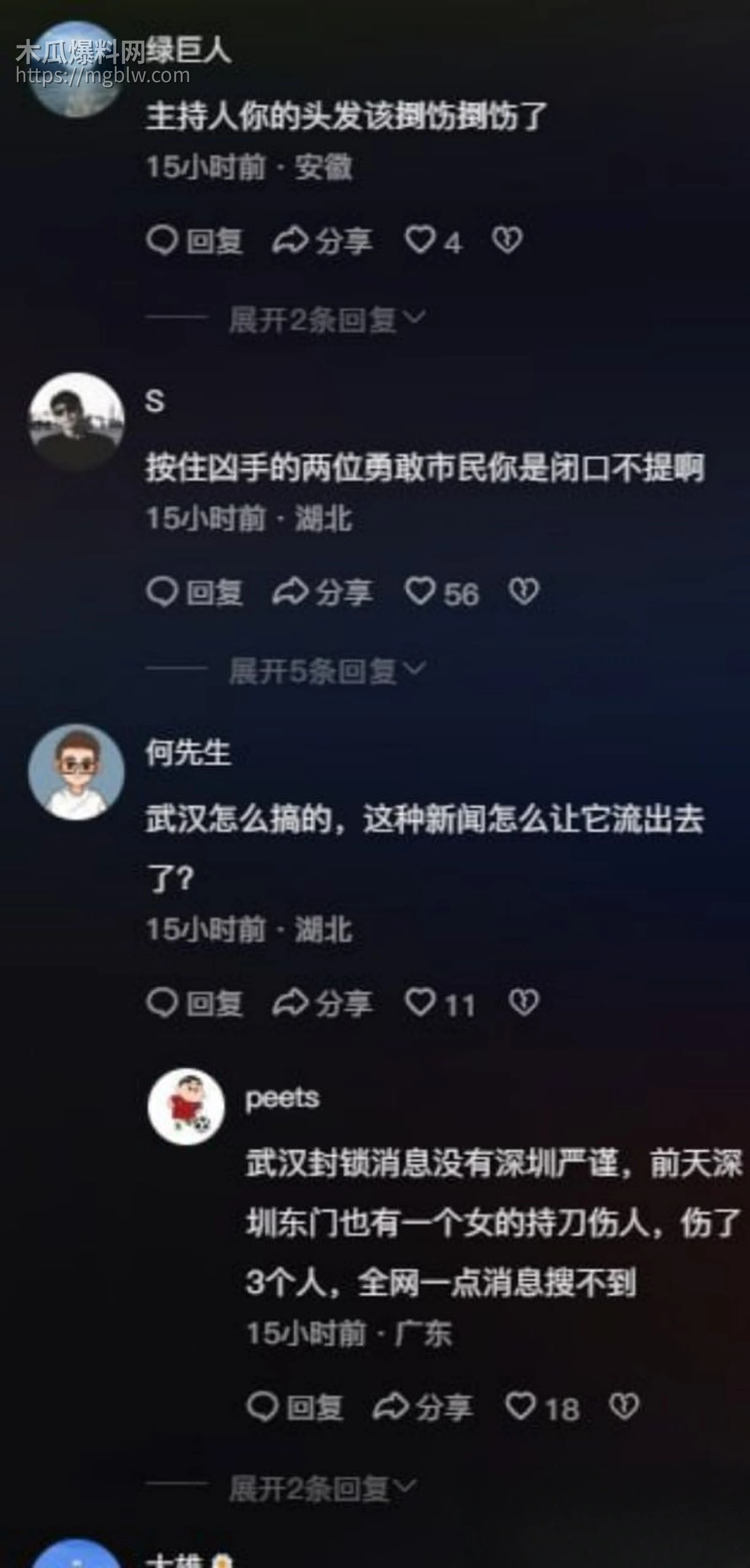This screenshot has height=1568, width=750.
Task: Like S's comment with 56 likes
Action: tap(420, 592)
